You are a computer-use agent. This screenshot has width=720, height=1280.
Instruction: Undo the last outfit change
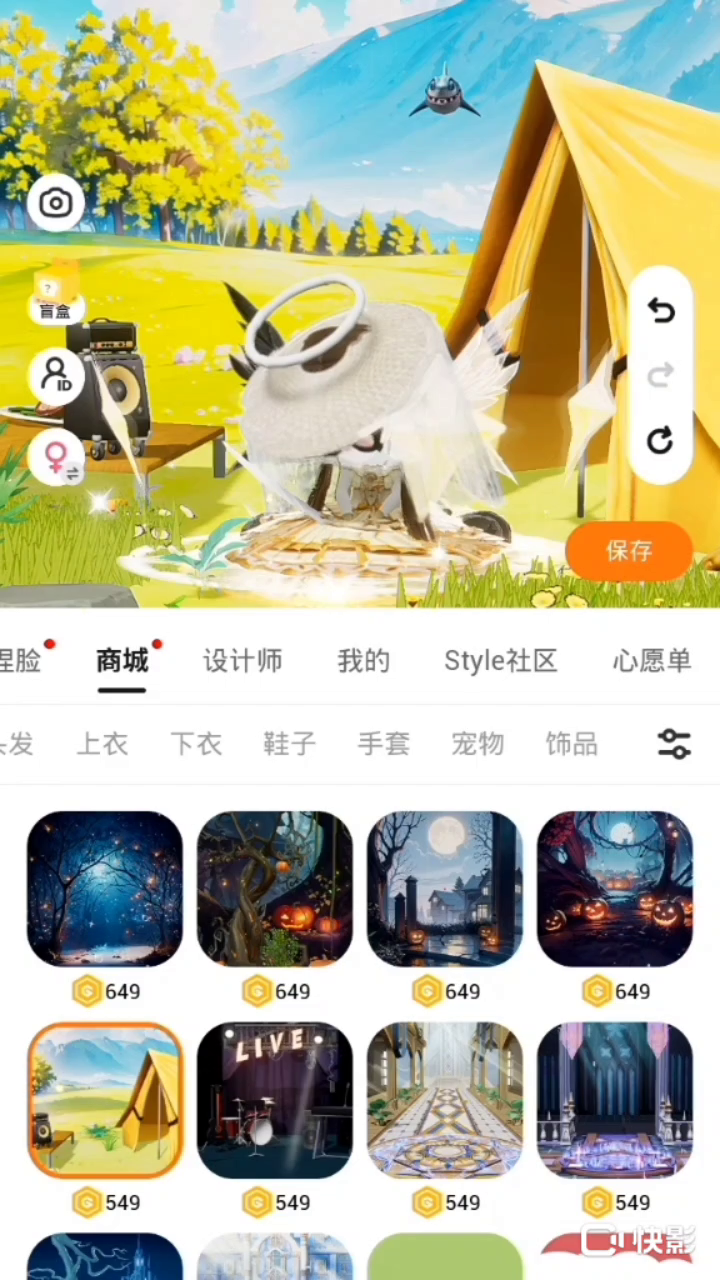click(x=660, y=312)
